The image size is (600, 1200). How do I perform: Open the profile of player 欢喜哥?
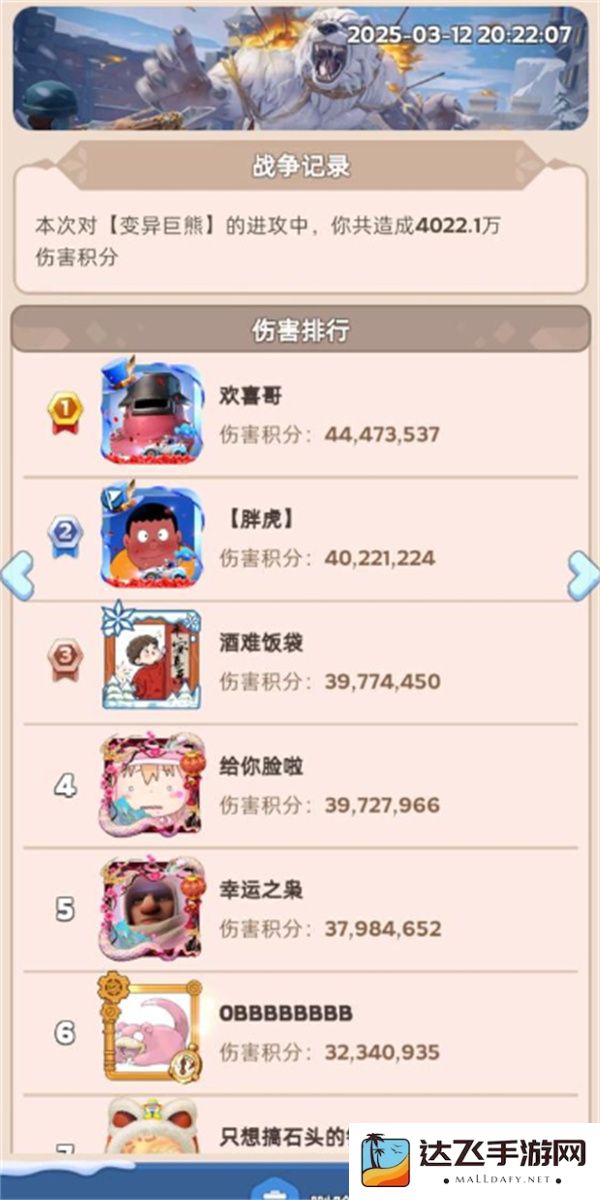point(151,413)
